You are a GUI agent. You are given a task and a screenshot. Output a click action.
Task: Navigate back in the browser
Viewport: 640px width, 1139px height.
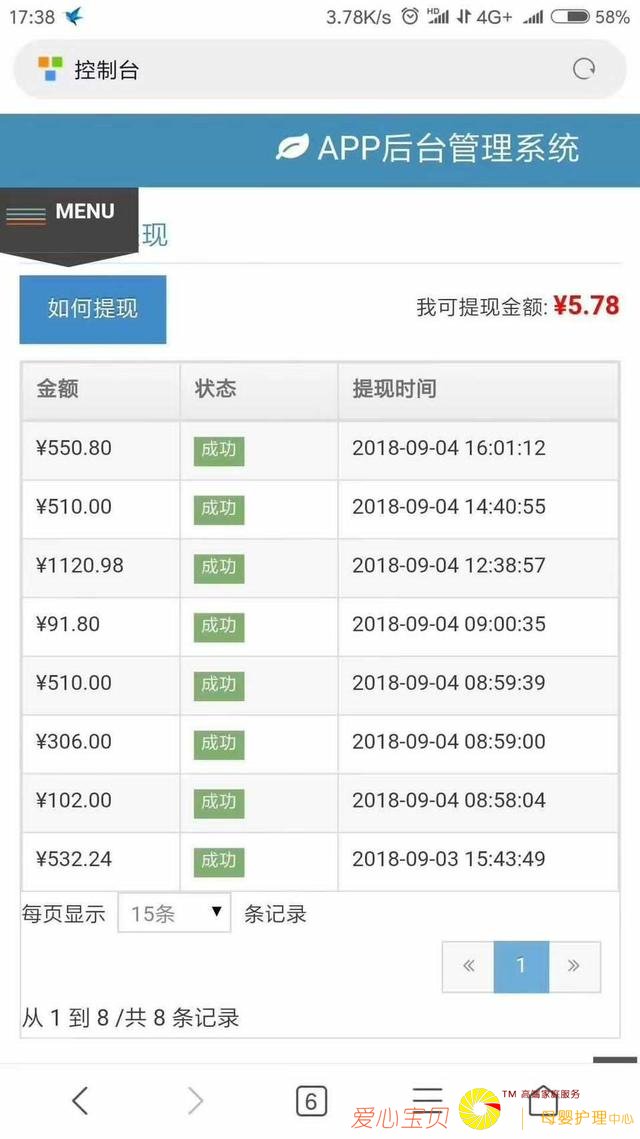[80, 1101]
